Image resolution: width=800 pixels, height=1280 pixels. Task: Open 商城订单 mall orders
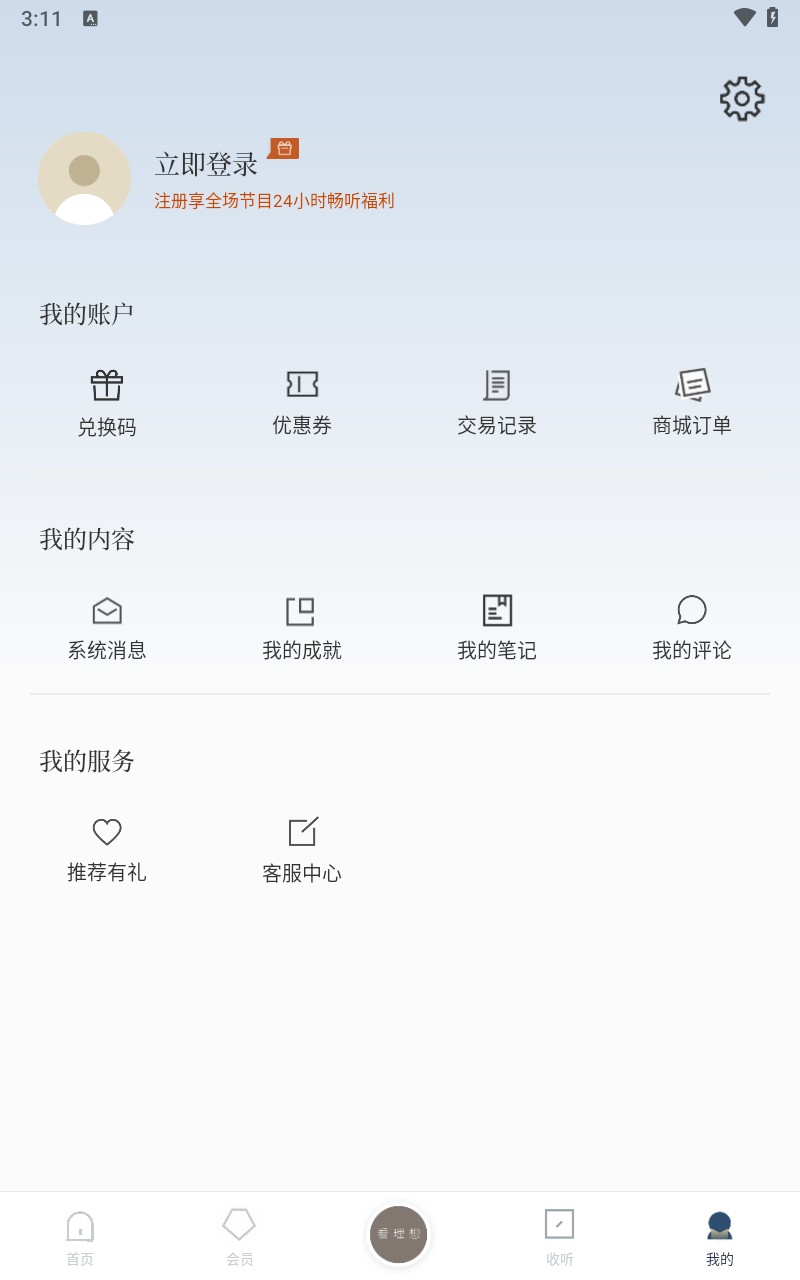pos(692,400)
